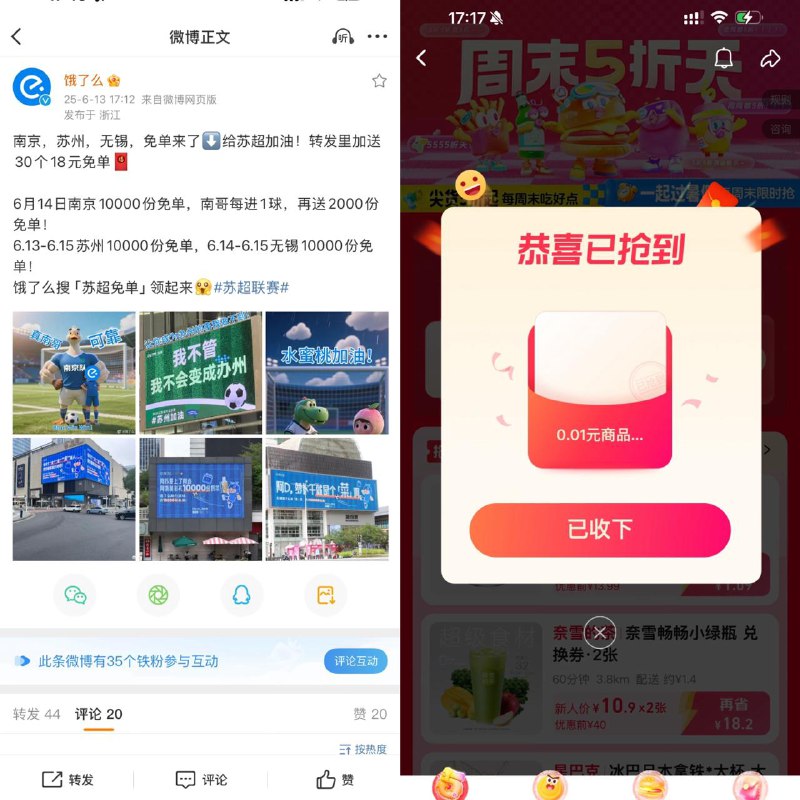Tap the 已收下 button in the popup
This screenshot has width=800, height=800.
click(x=600, y=529)
